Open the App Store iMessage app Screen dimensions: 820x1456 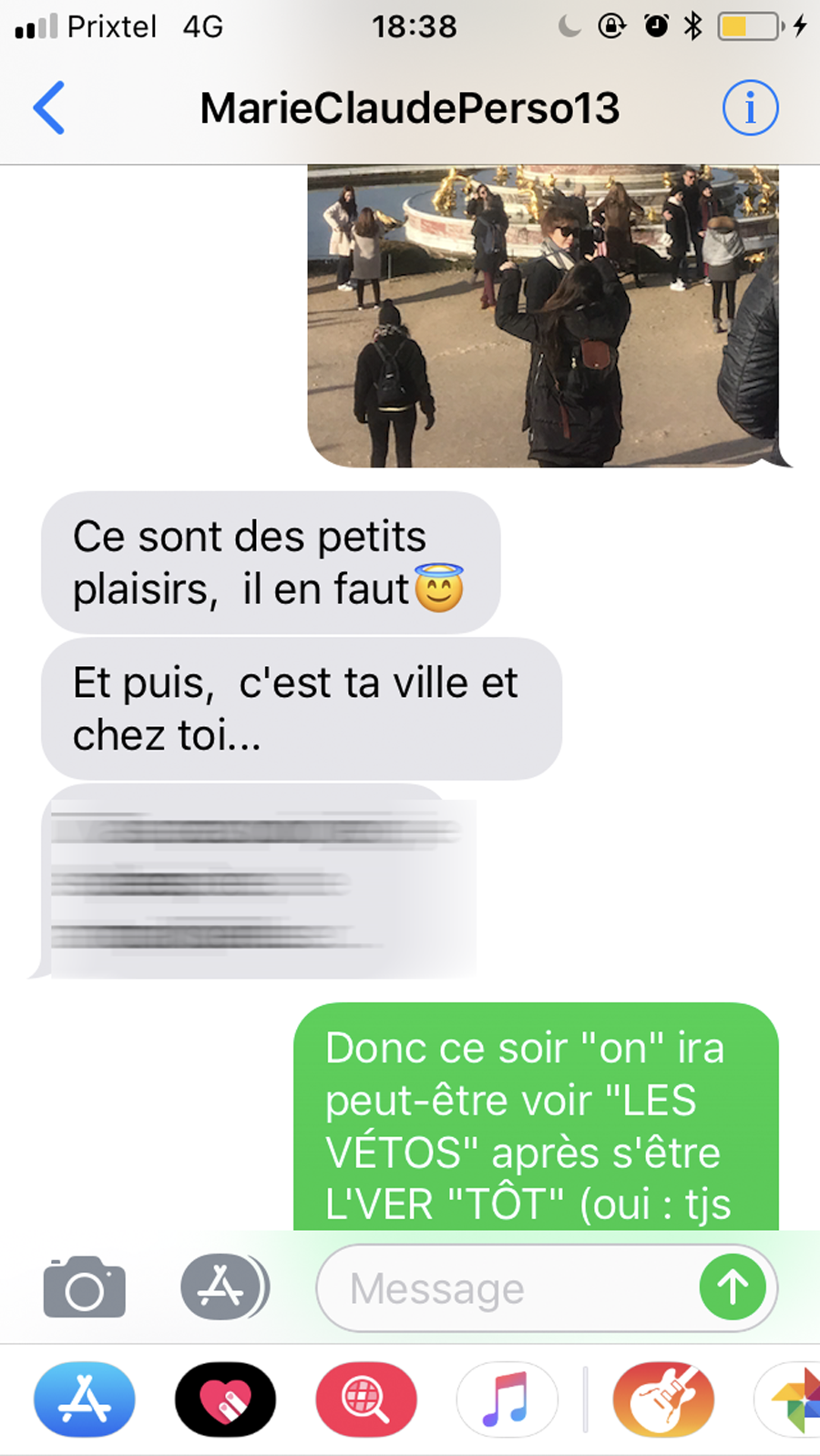85,1400
